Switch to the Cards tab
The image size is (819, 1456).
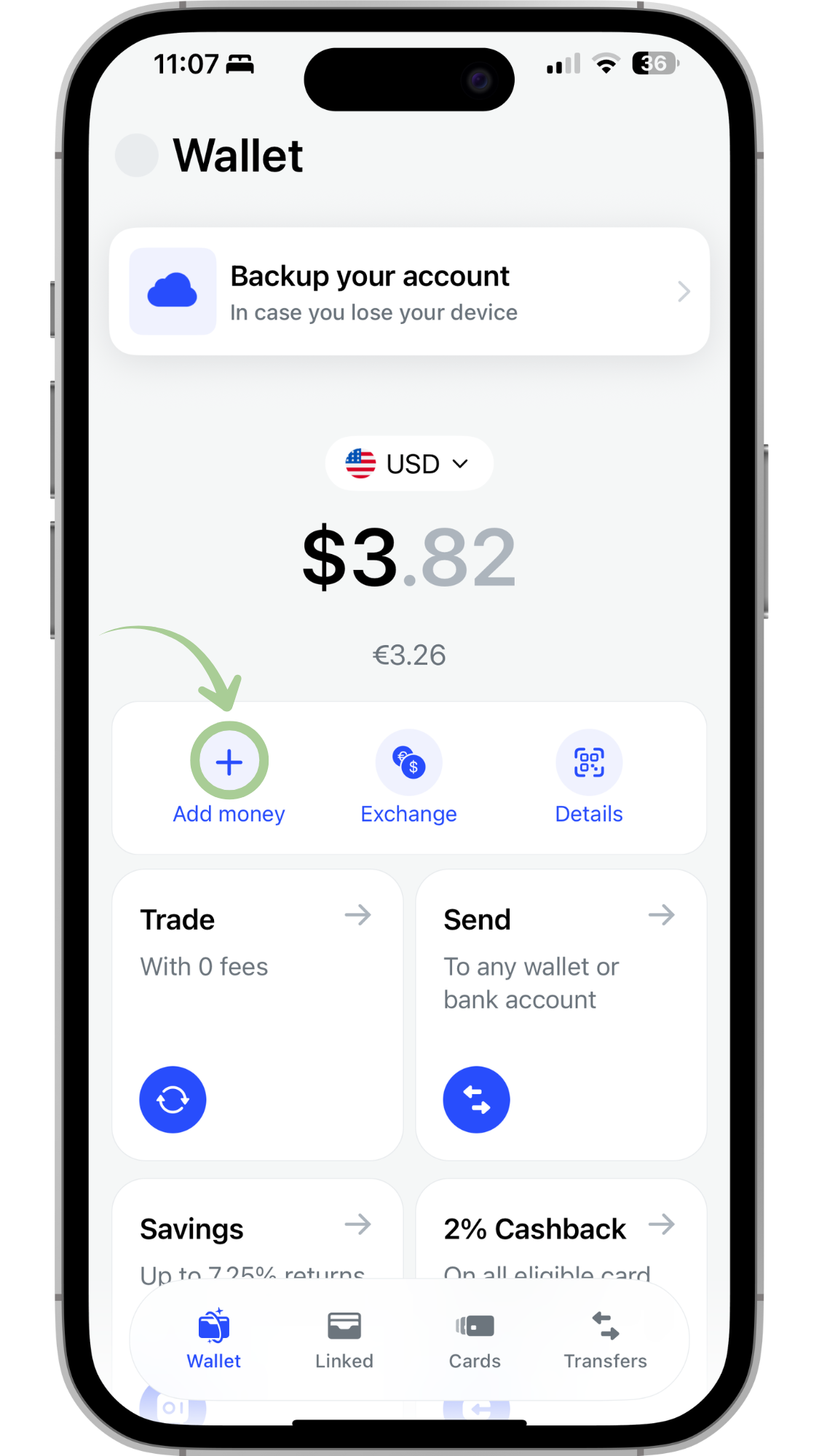[475, 1340]
